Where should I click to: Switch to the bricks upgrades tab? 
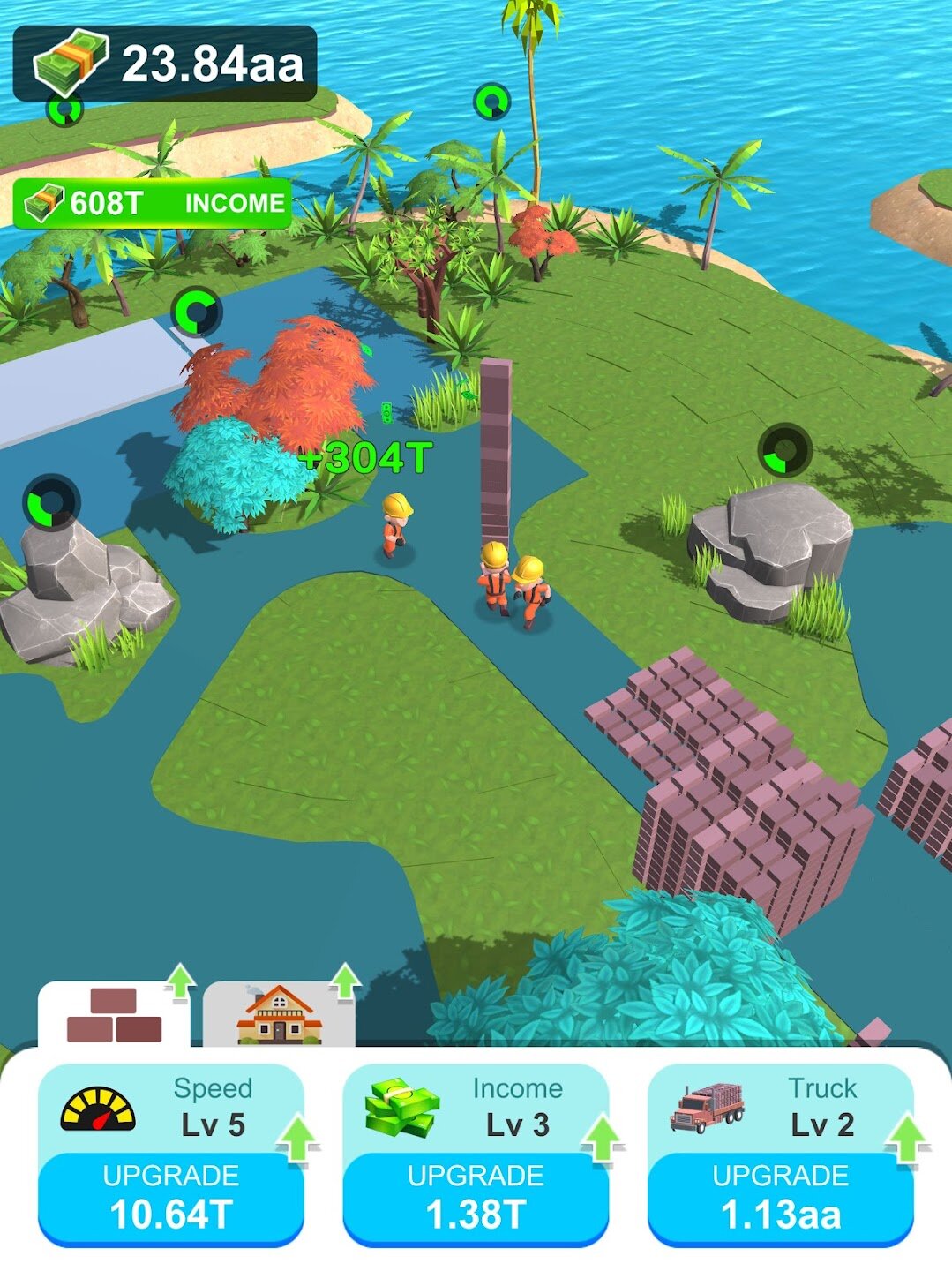coord(115,1015)
